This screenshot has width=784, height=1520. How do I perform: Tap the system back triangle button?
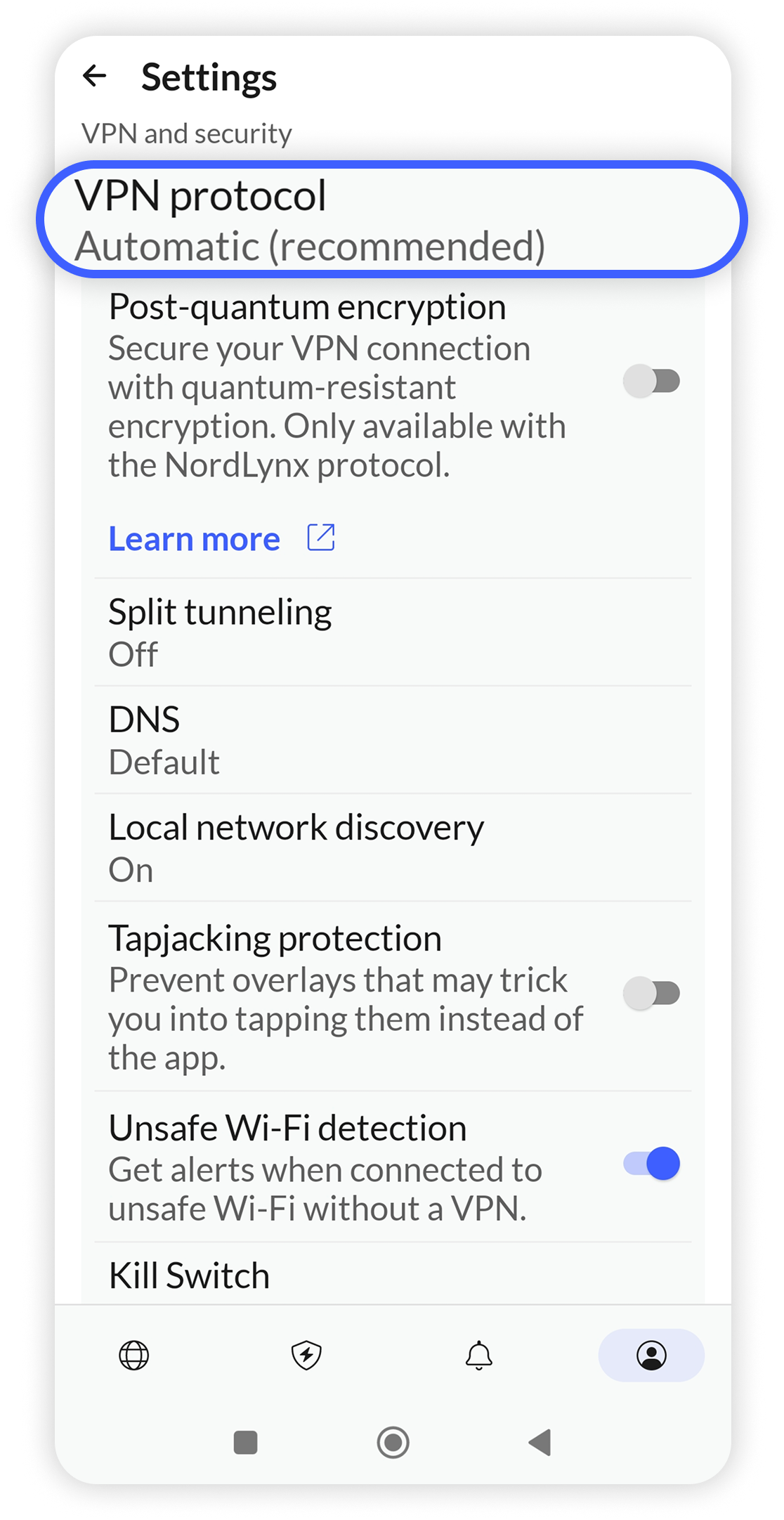coord(540,1443)
